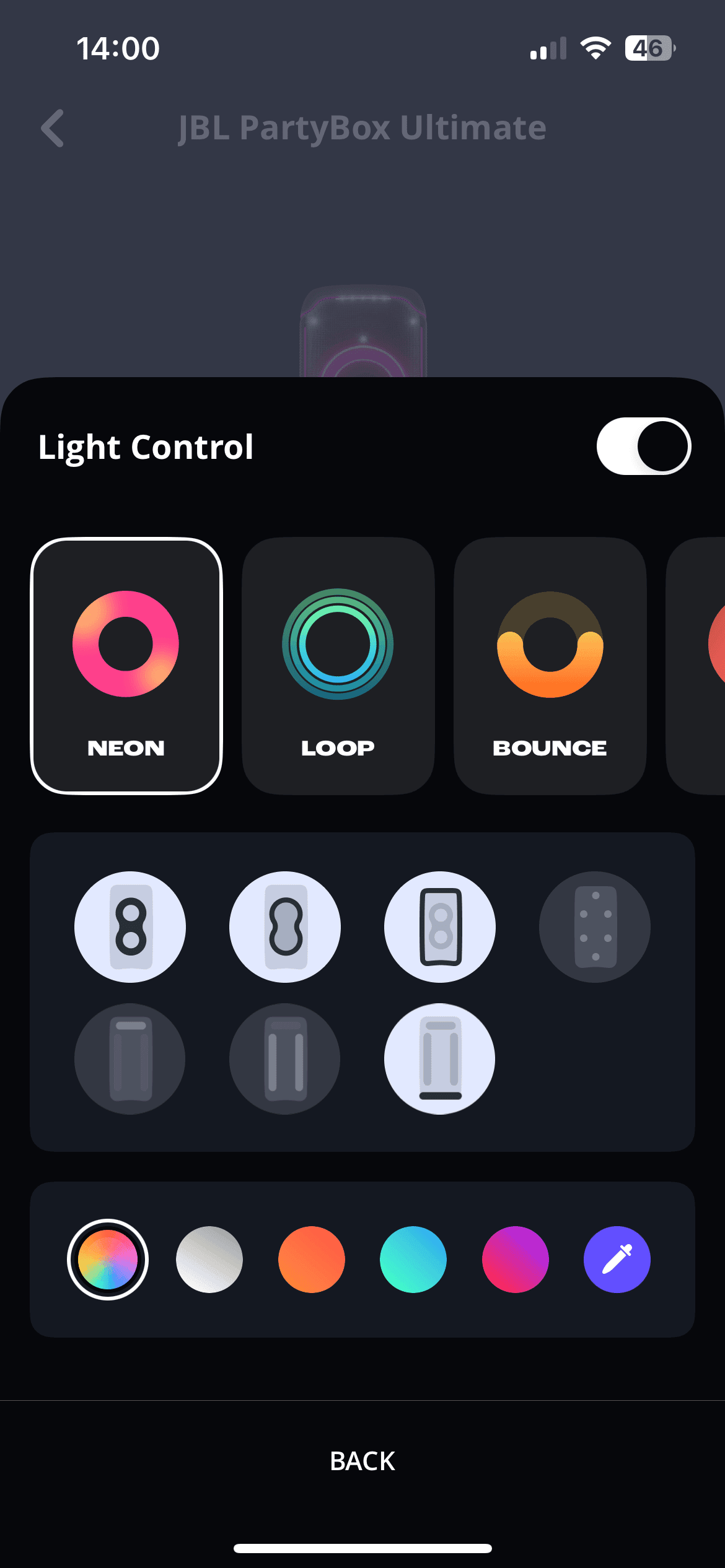Select the NEON light pattern
The image size is (725, 1568).
coord(126,666)
